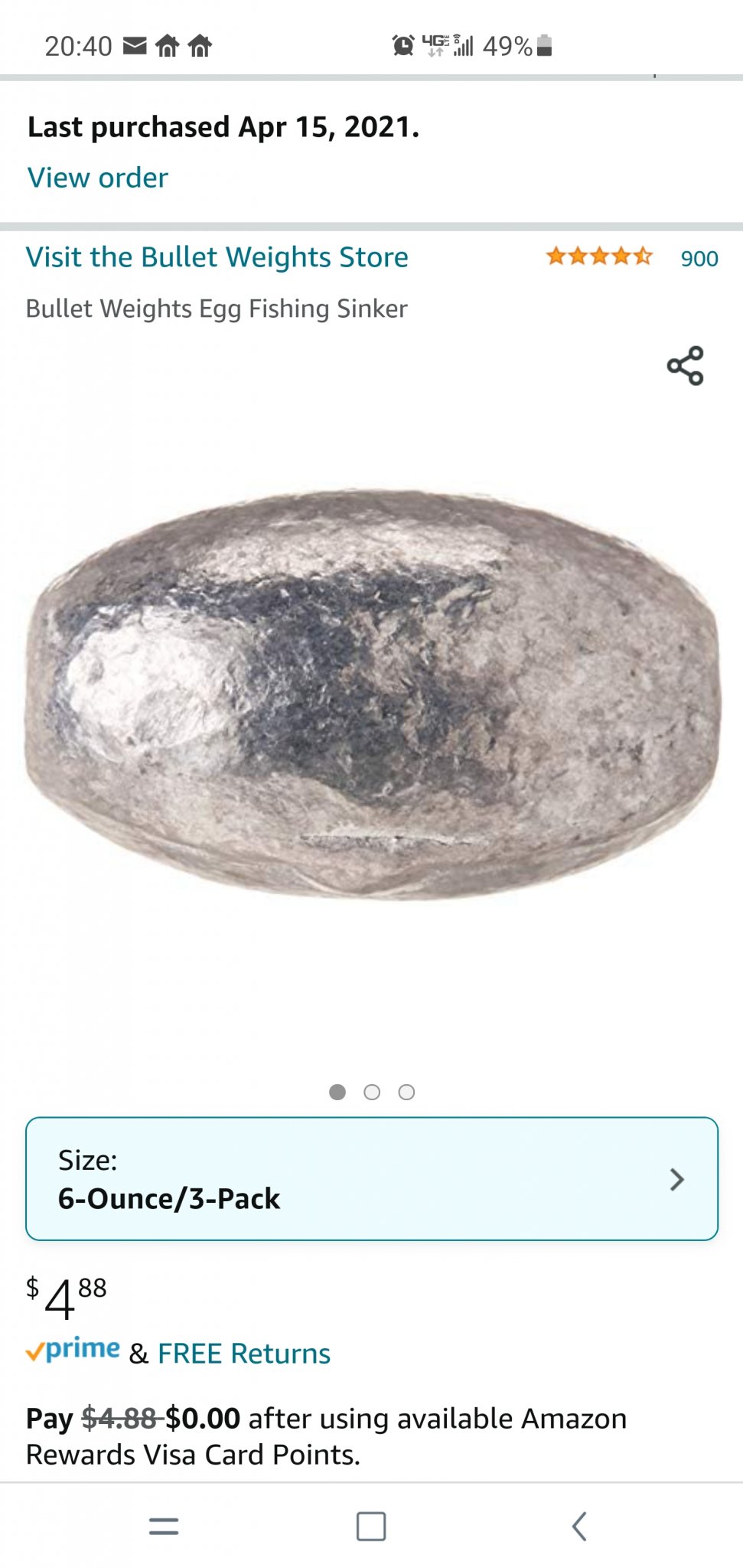743x1568 pixels.
Task: Open the View order link
Action: click(98, 178)
